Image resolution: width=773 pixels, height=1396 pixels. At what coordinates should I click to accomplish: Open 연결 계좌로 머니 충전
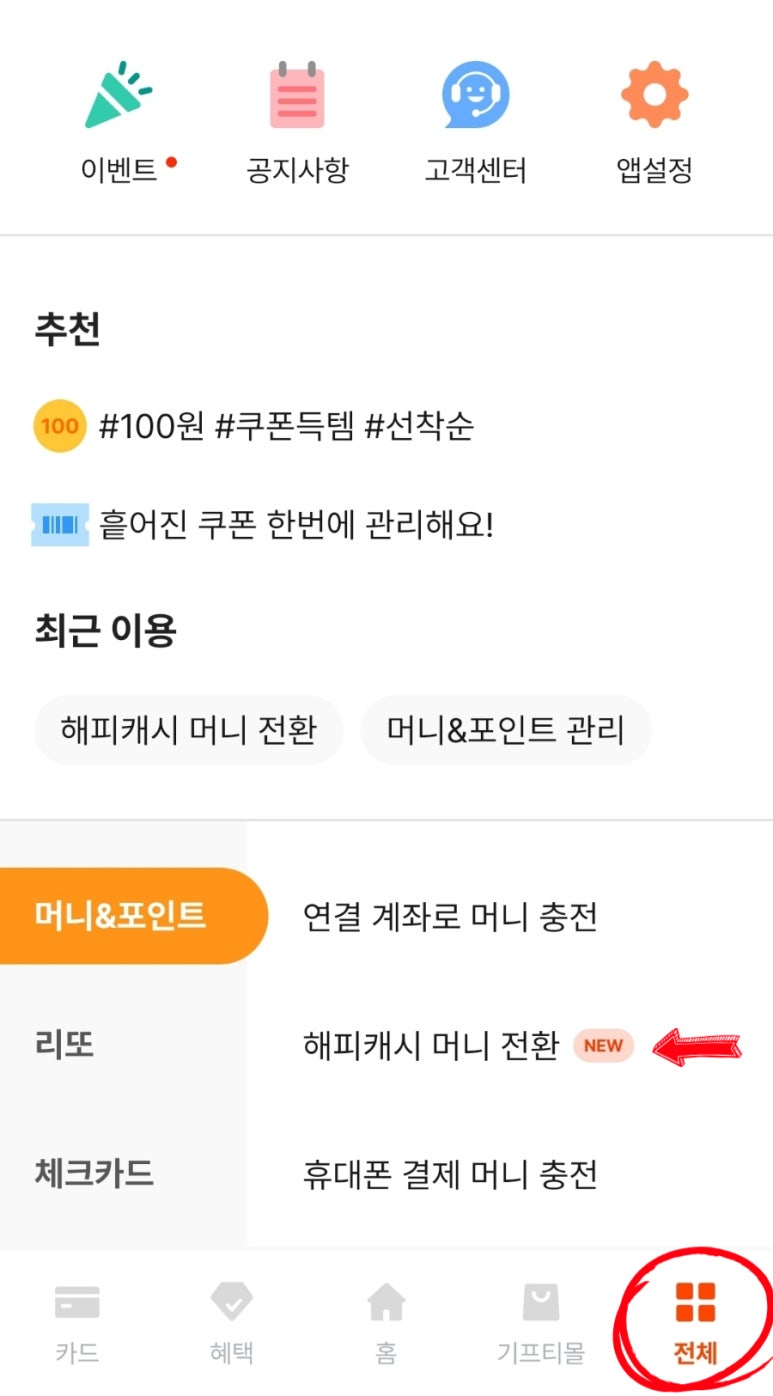pos(450,916)
